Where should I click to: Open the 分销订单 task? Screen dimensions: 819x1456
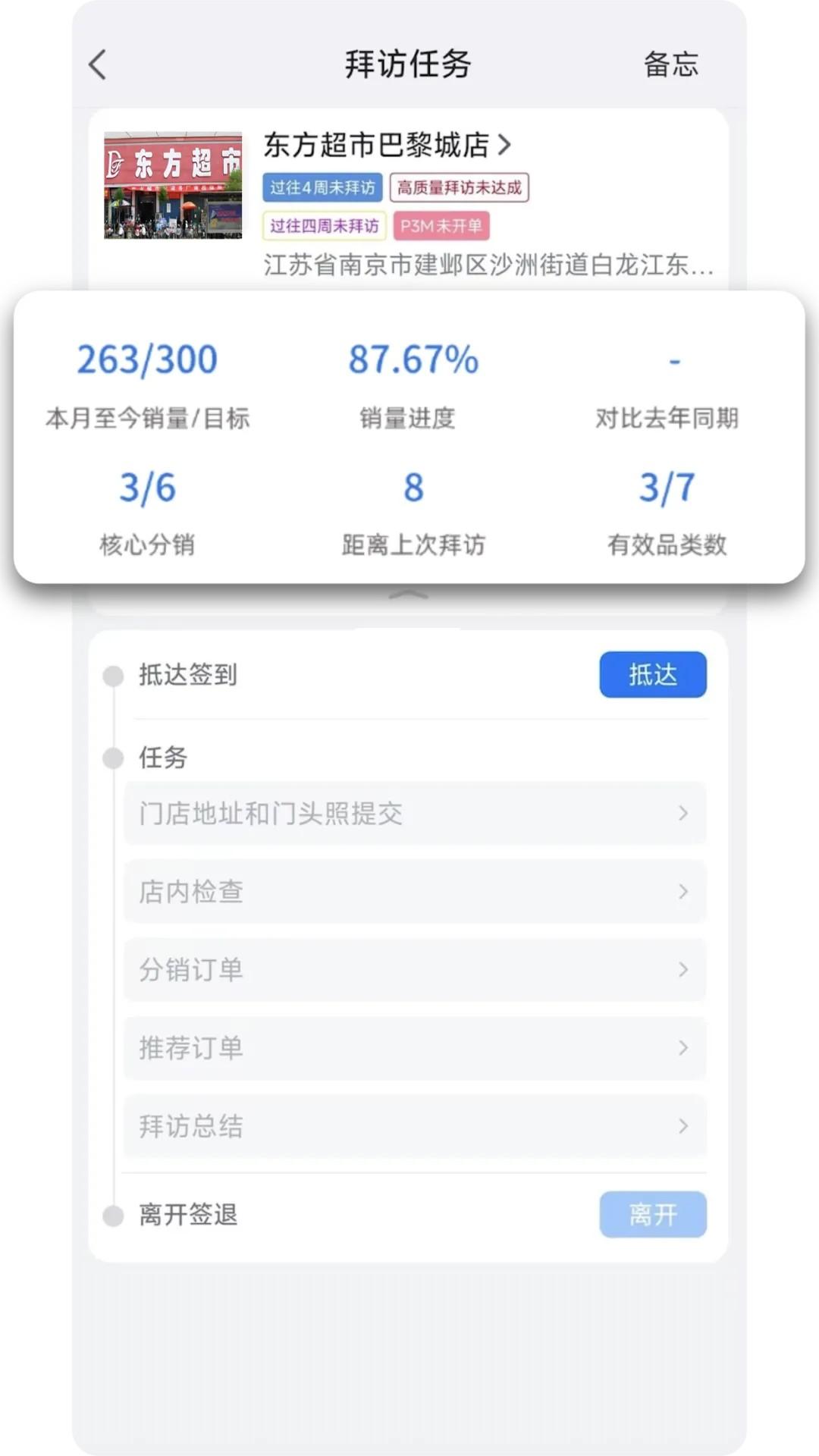coord(414,970)
